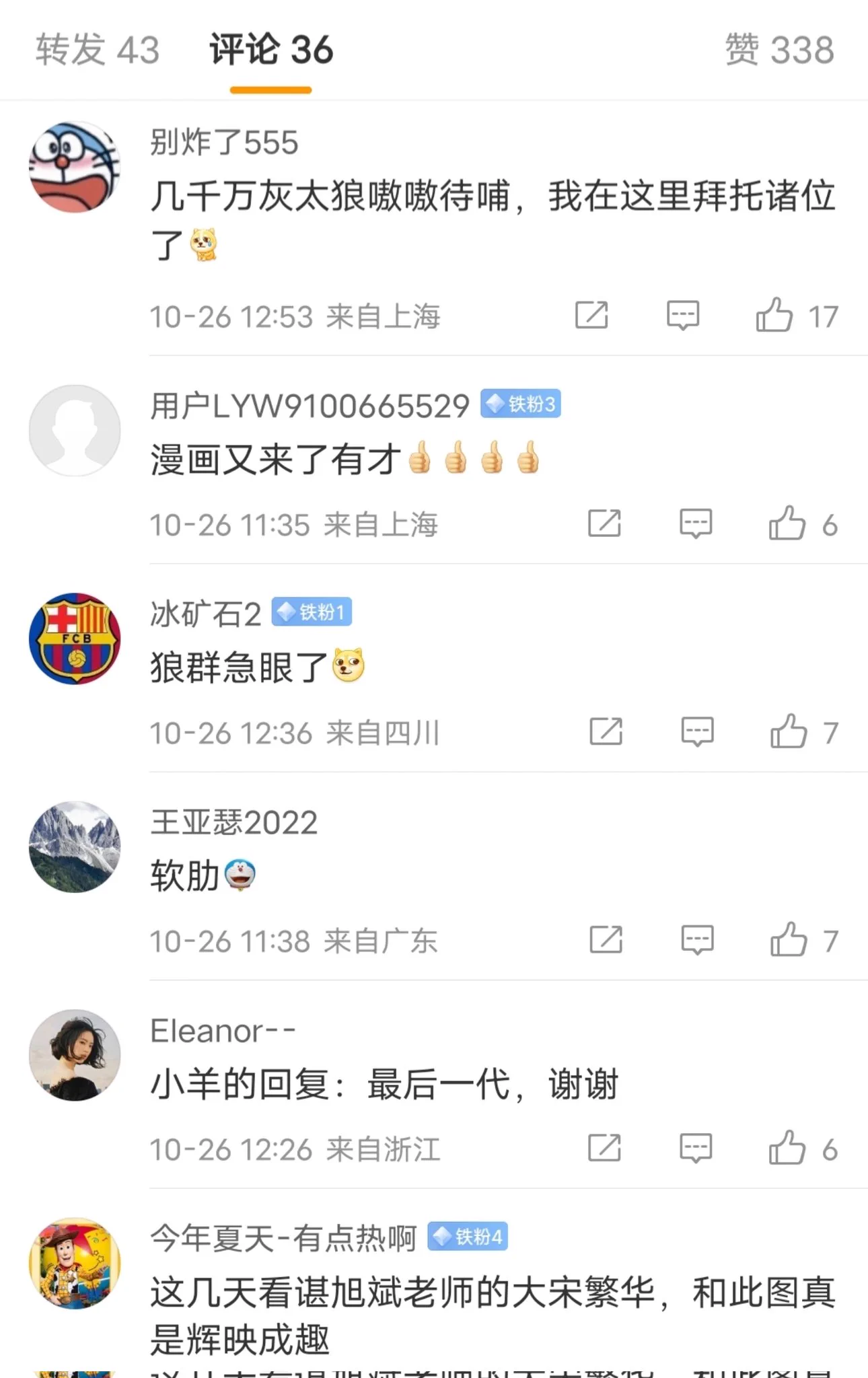Like 王亚瑟2022's 软肋 comment

point(788,940)
